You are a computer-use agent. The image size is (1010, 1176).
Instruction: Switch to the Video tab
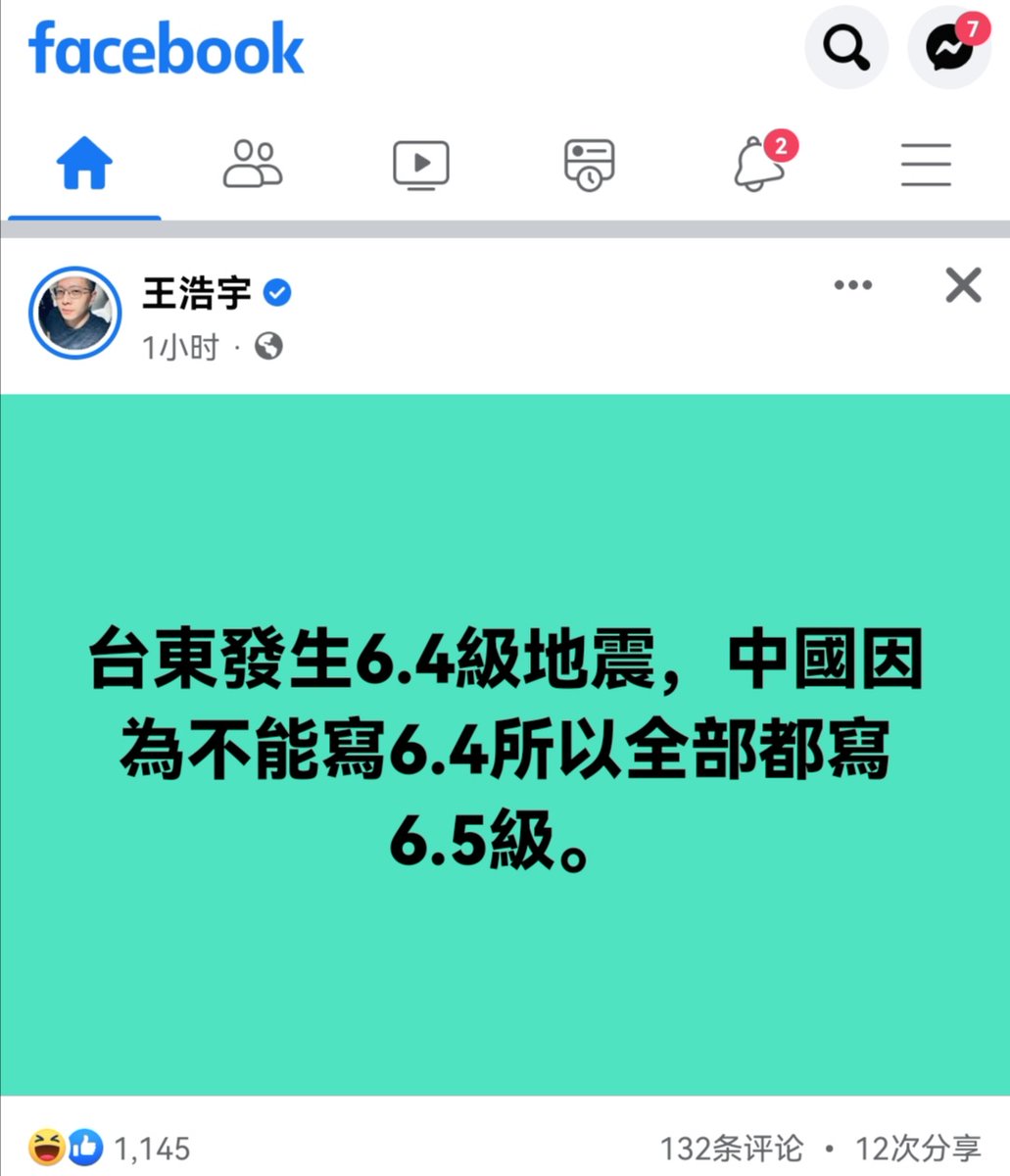click(421, 164)
